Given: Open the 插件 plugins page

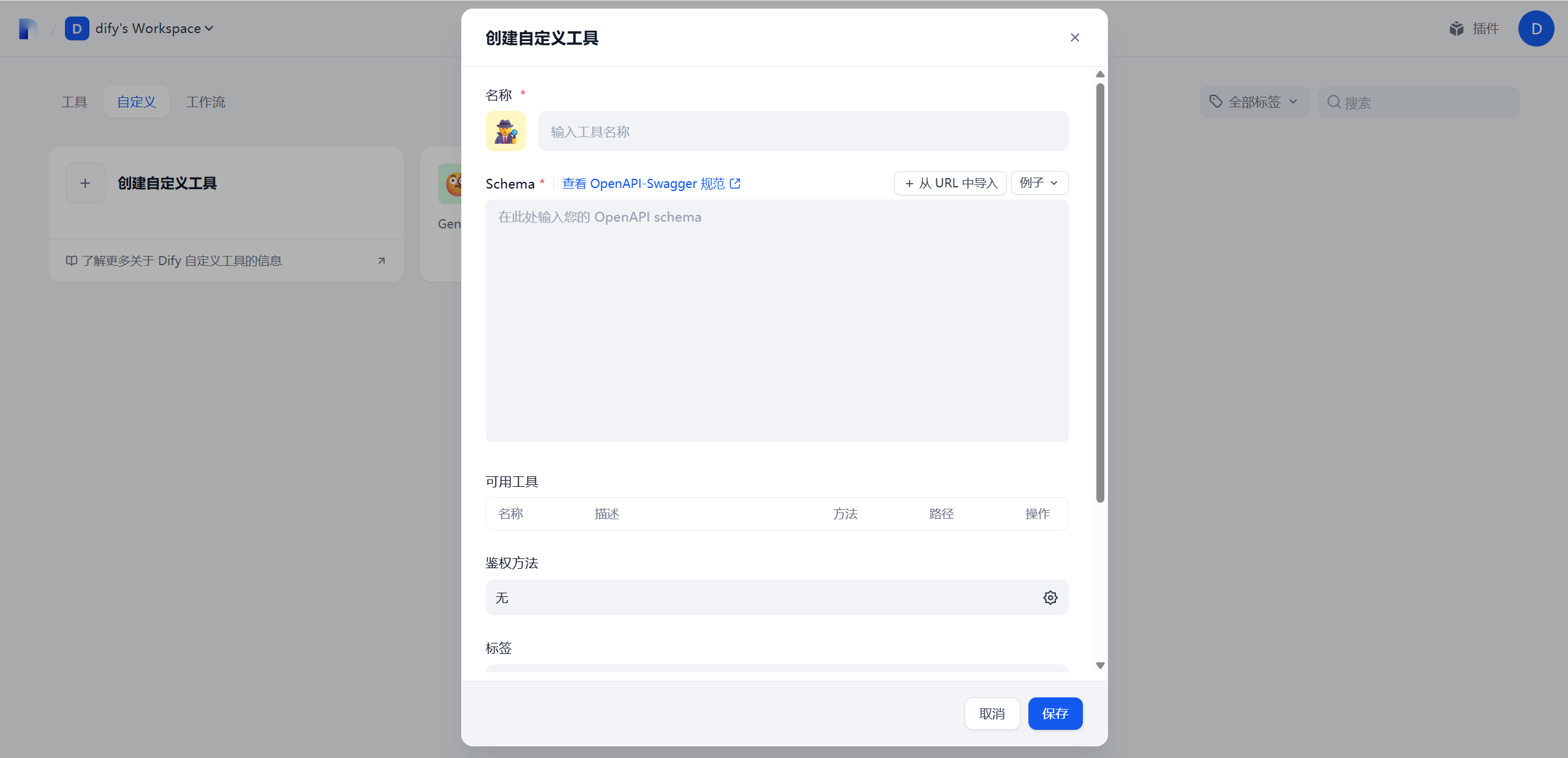Looking at the screenshot, I should [1475, 28].
